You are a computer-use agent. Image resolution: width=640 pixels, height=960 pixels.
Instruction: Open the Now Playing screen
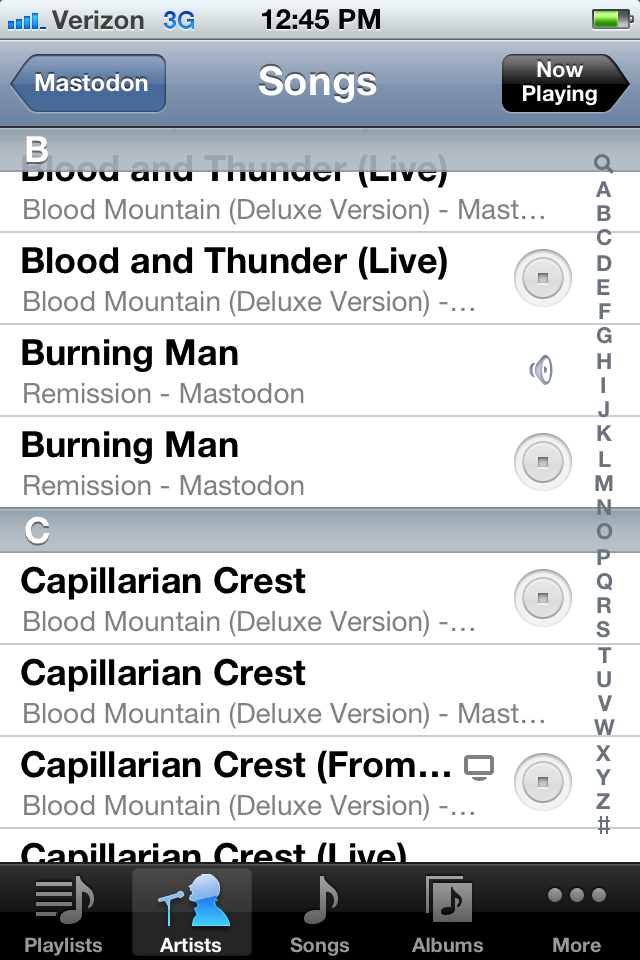pos(565,83)
